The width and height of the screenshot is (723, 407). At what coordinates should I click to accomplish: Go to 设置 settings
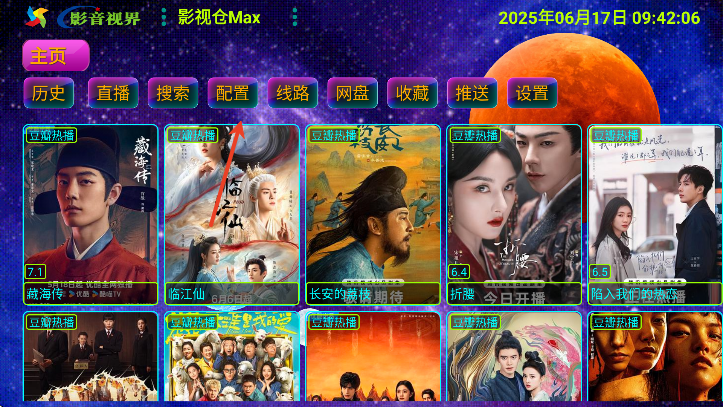point(532,93)
